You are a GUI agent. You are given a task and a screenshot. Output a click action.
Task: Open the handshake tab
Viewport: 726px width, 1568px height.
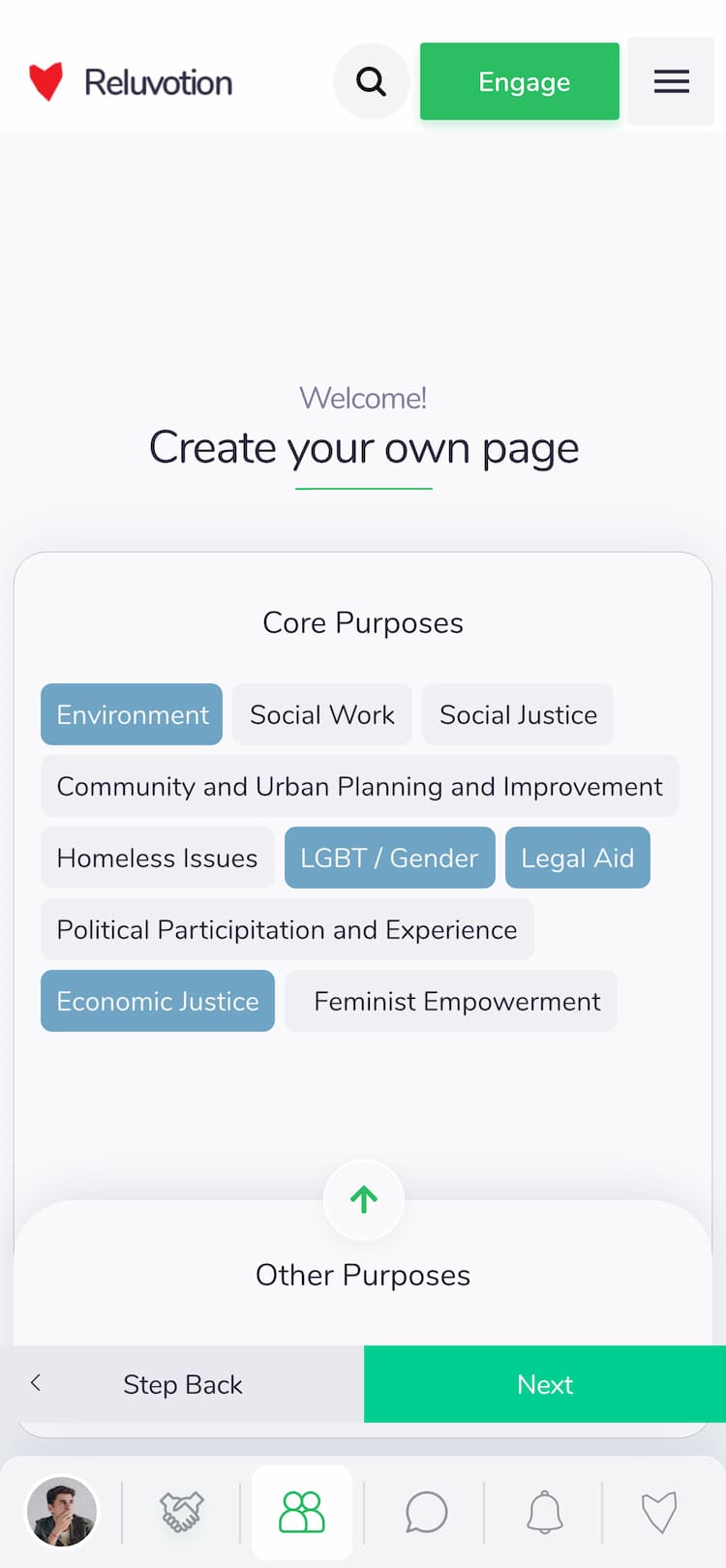coord(181,1512)
